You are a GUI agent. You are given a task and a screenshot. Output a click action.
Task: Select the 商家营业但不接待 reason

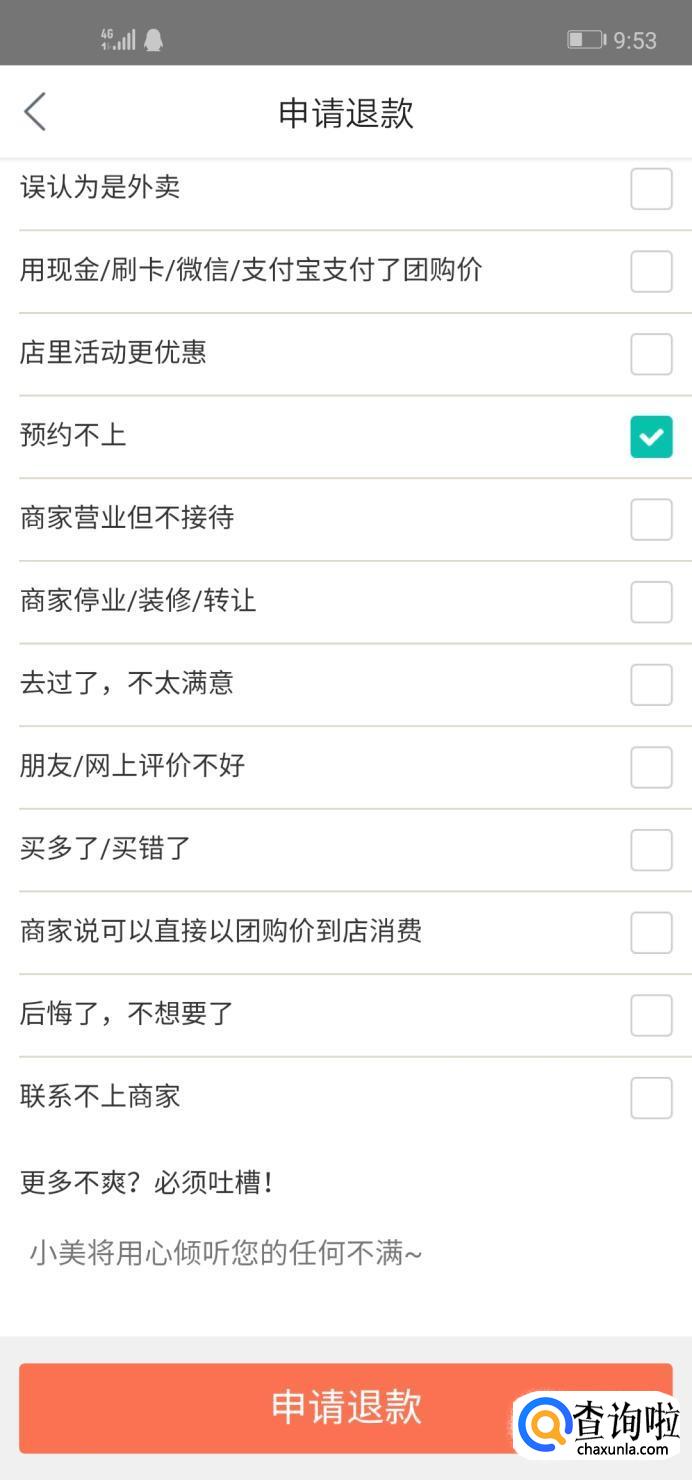(x=651, y=519)
